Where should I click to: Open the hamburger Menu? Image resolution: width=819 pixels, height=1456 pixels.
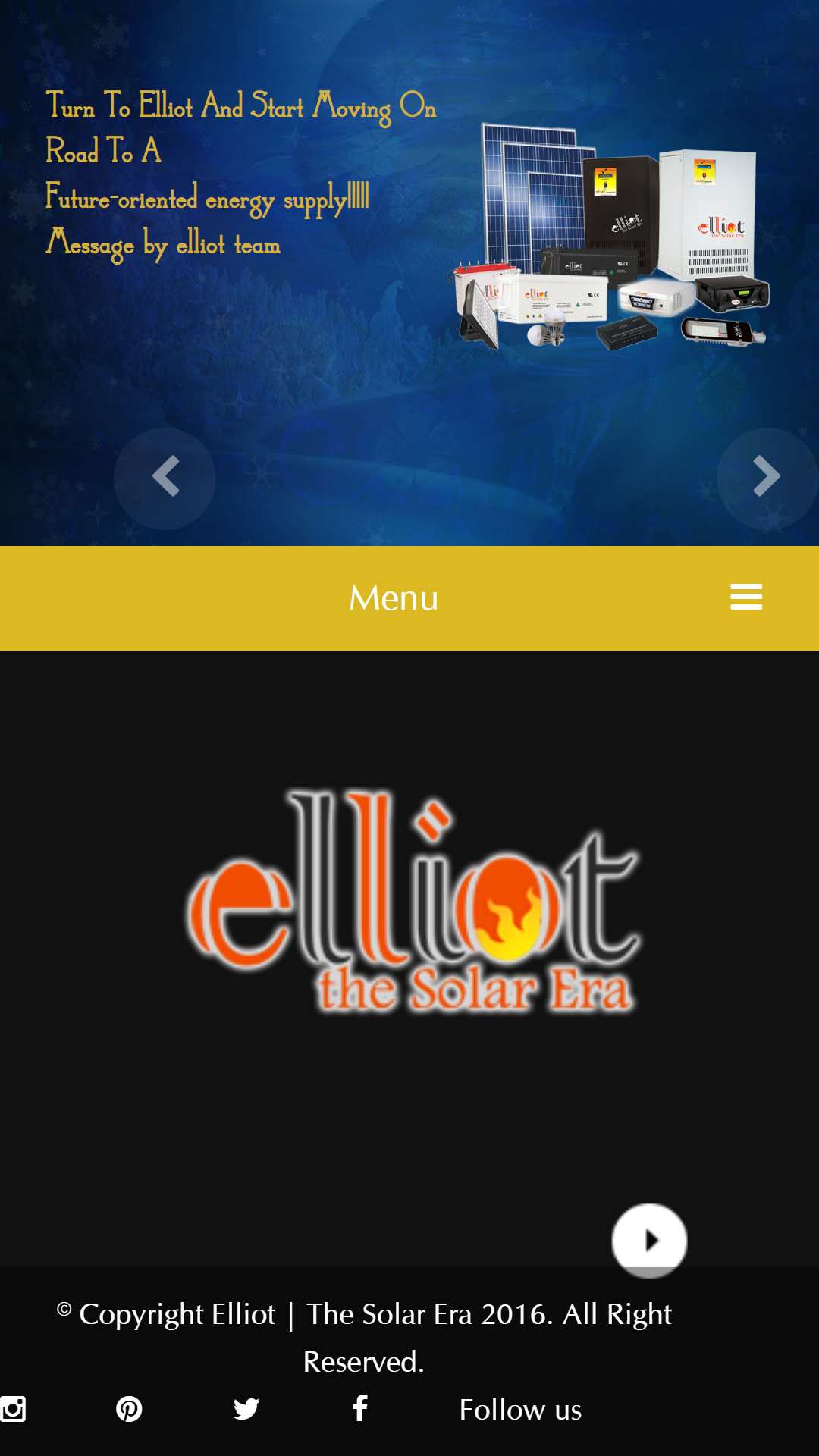[x=746, y=598]
